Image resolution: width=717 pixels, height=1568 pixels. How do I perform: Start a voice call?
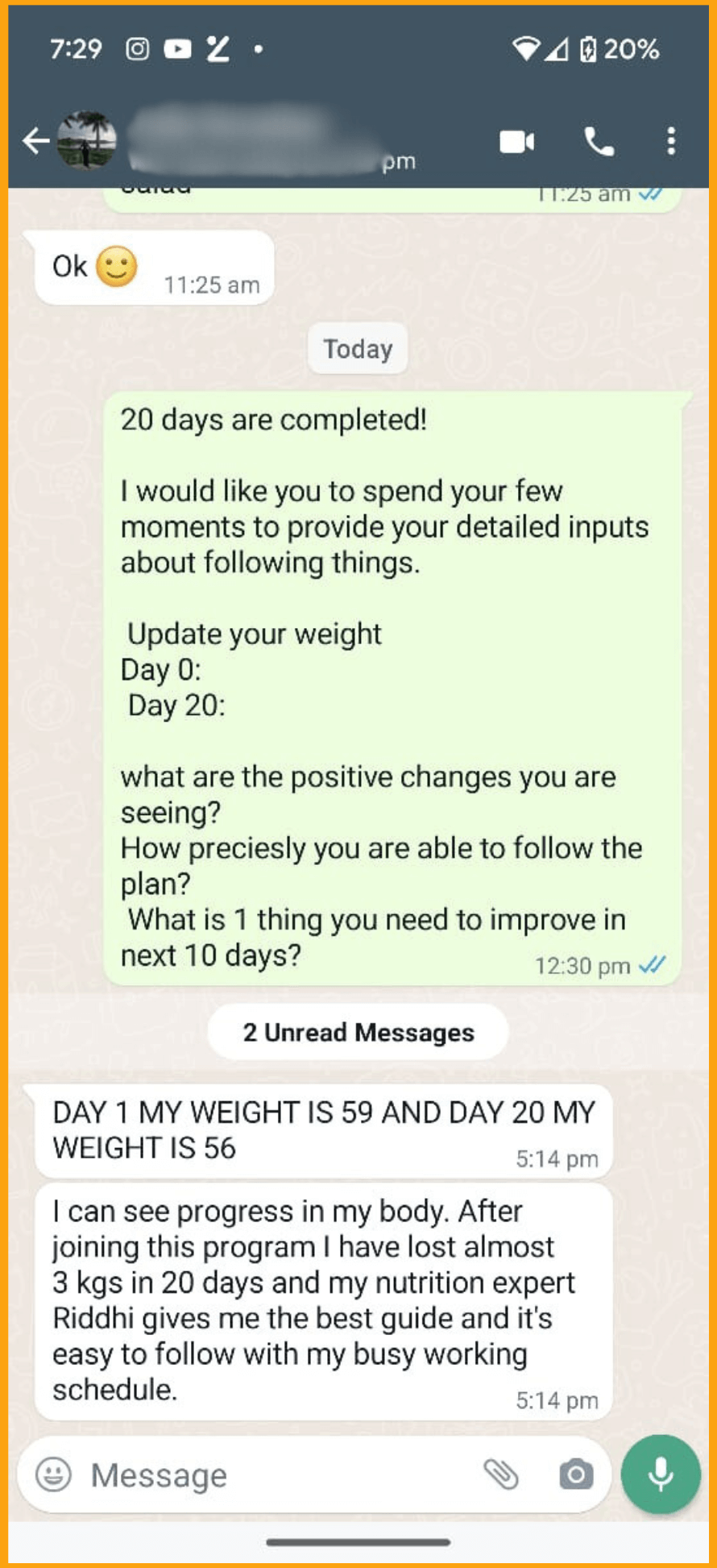pyautogui.click(x=599, y=142)
